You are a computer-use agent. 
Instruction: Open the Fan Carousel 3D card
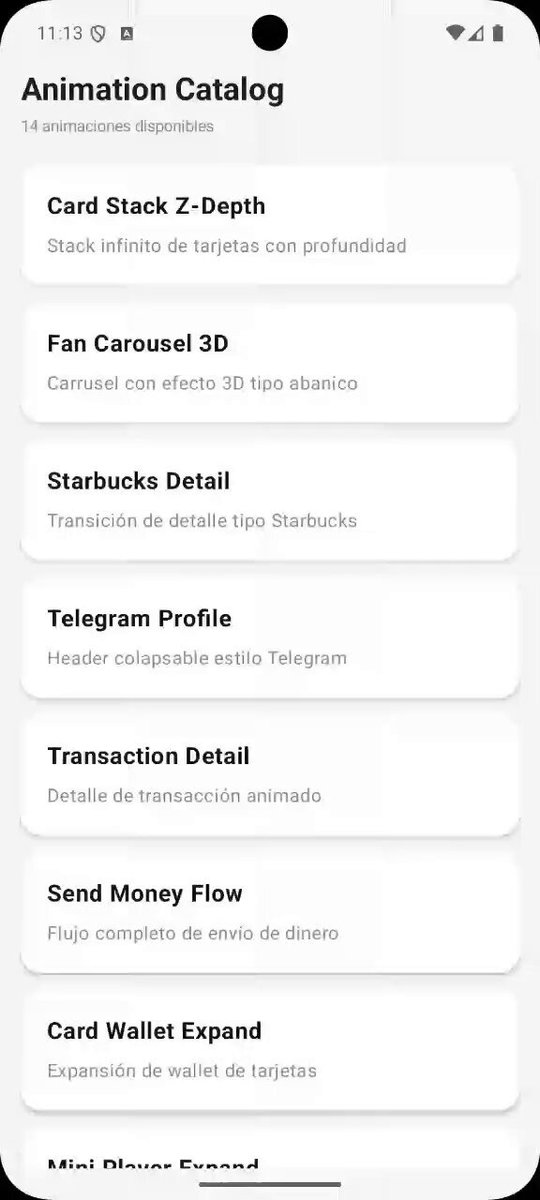tap(270, 362)
